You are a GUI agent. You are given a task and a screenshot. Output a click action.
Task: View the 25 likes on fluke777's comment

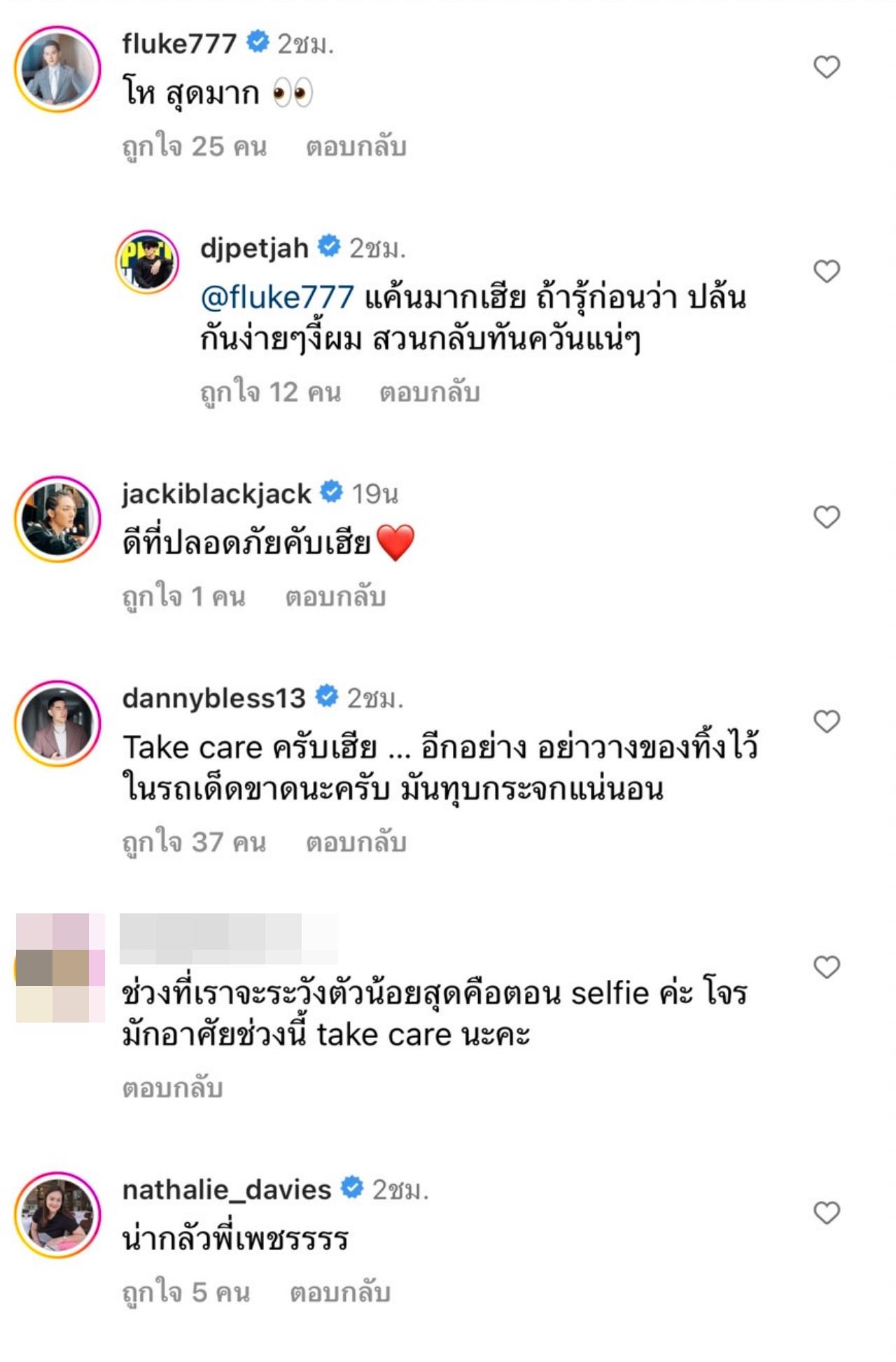tap(194, 147)
